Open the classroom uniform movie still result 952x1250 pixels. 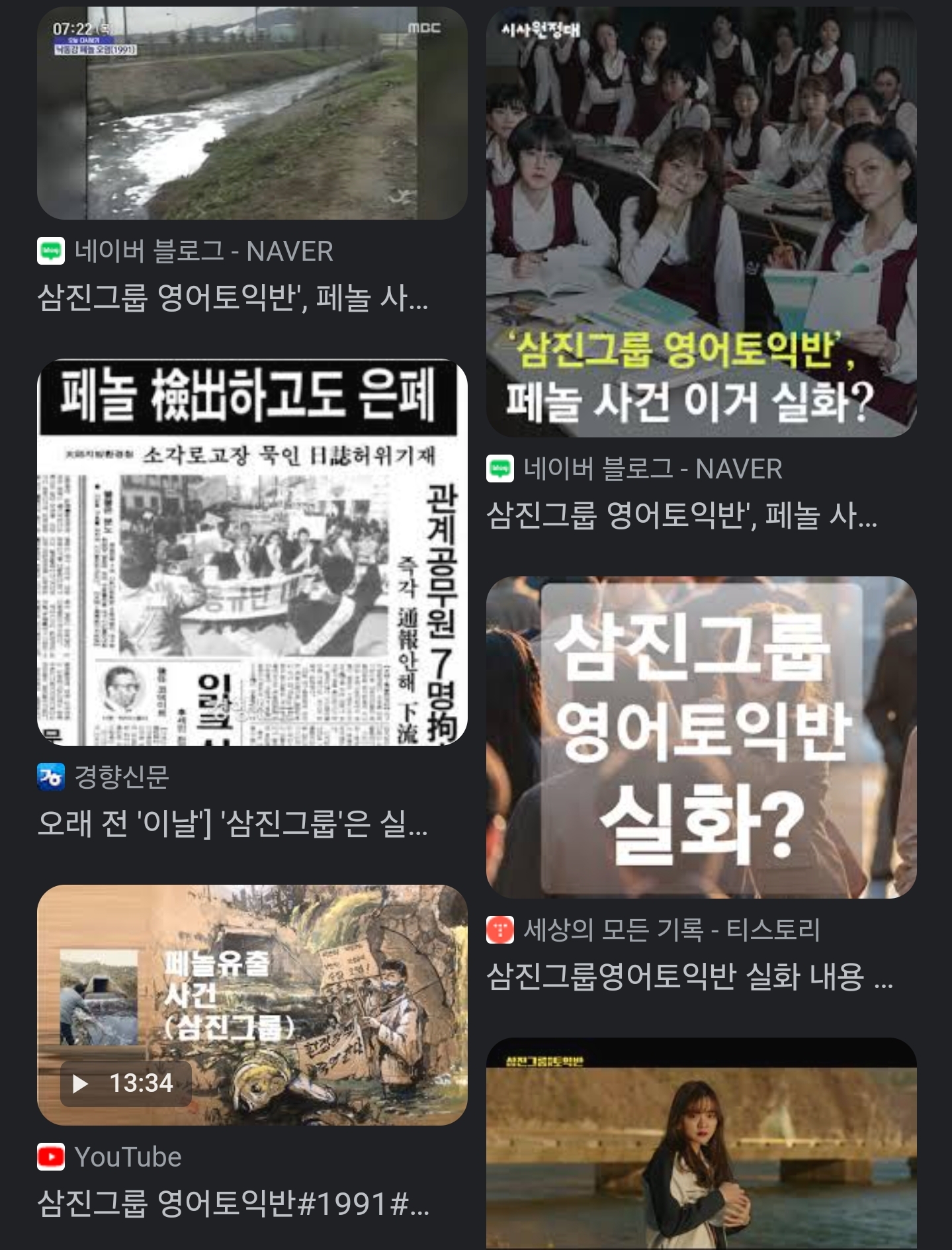click(701, 222)
